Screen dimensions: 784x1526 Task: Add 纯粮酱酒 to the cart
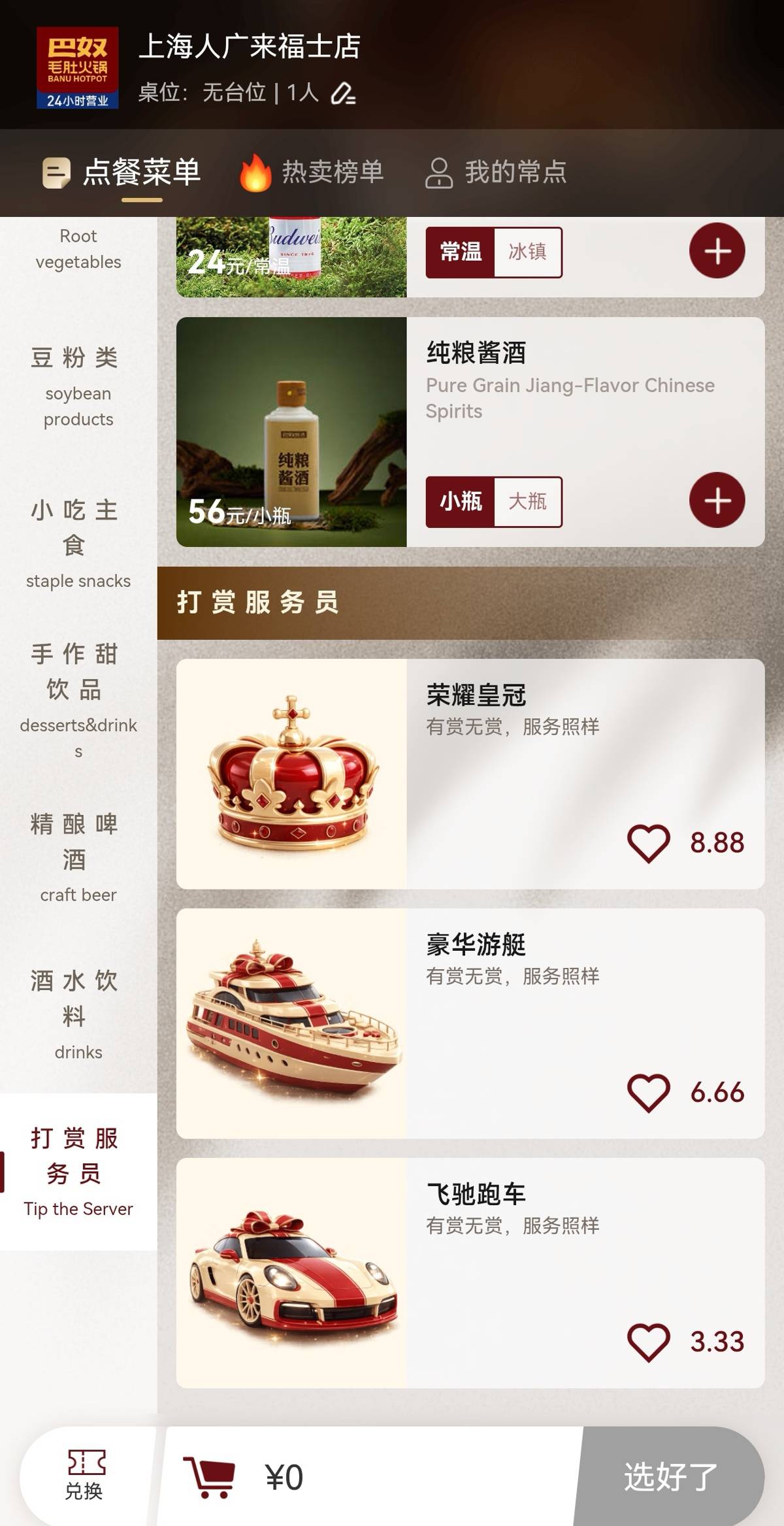pyautogui.click(x=717, y=501)
